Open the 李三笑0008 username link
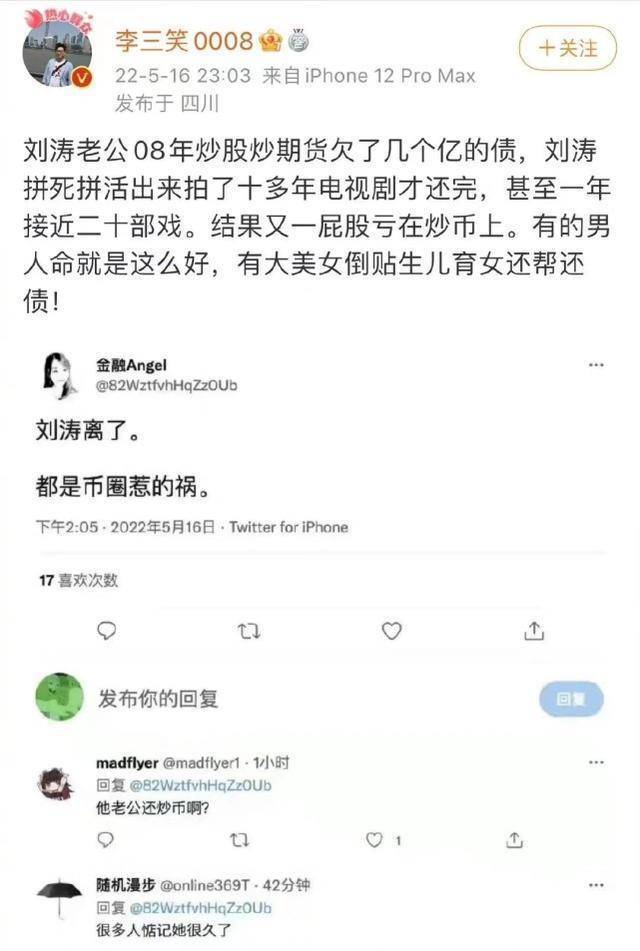The height and width of the screenshot is (951, 640). point(184,41)
